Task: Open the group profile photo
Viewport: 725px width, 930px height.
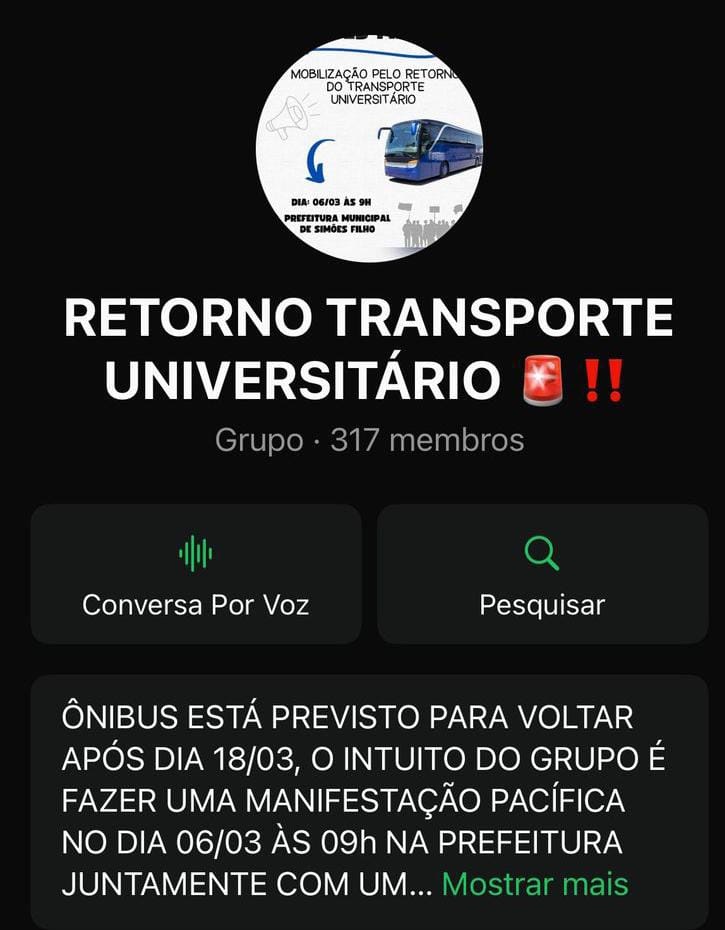Action: 369,150
